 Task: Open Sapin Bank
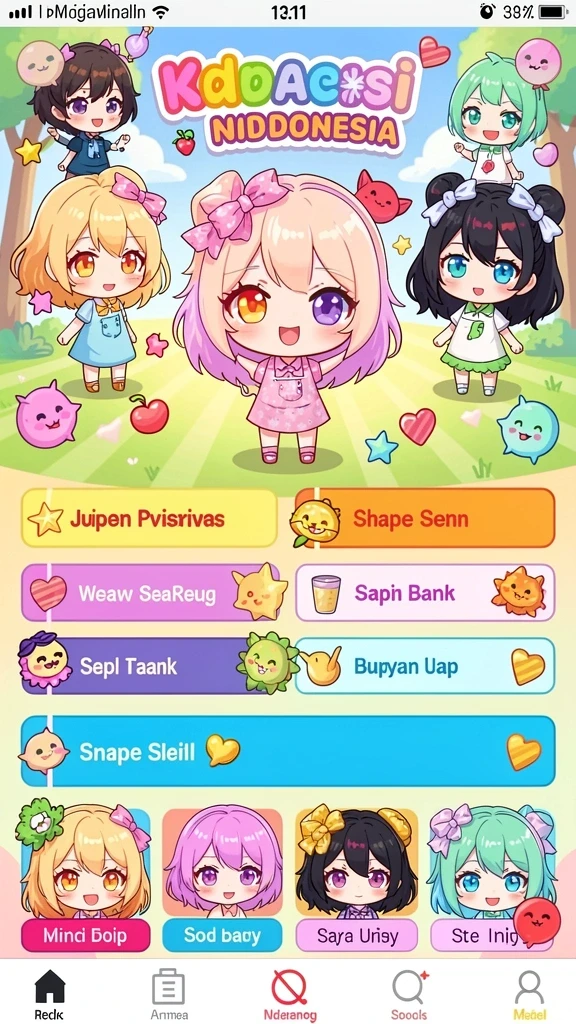click(425, 592)
